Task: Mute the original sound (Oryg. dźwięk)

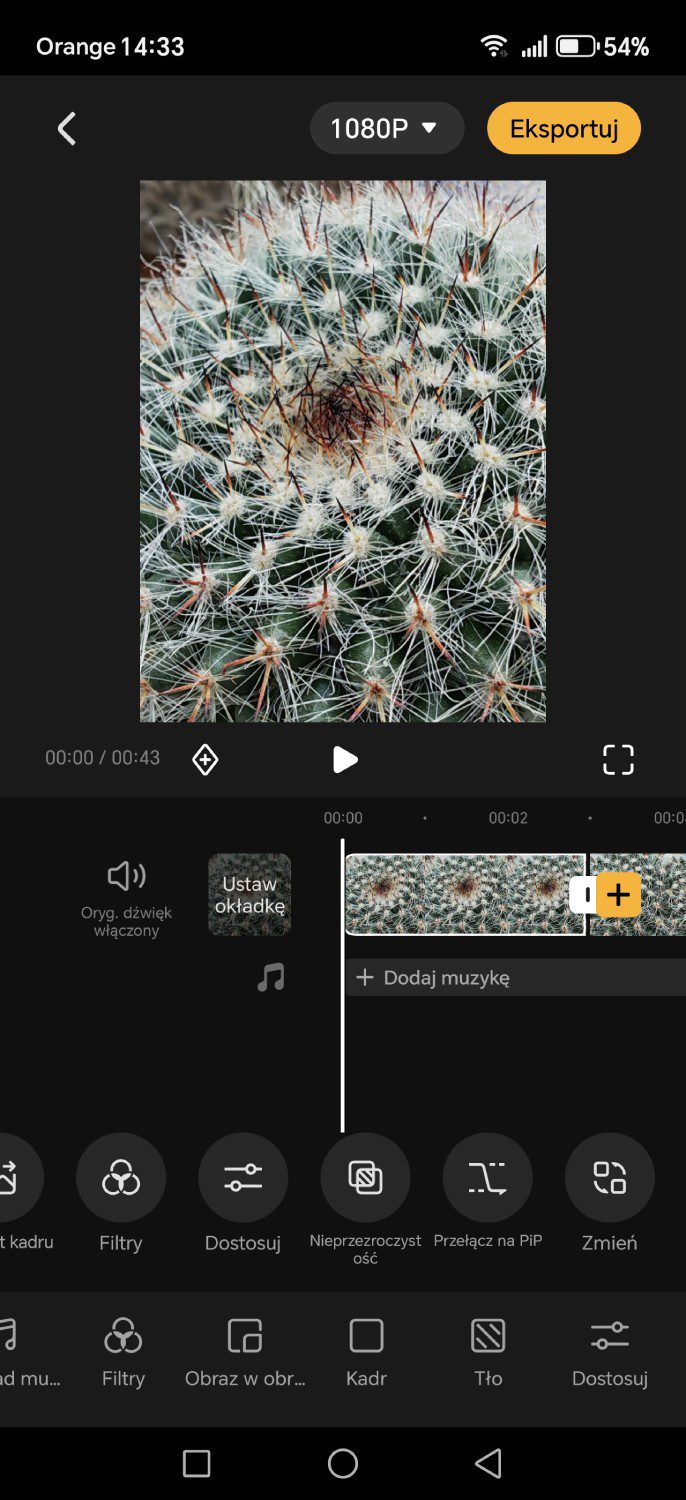Action: point(127,896)
